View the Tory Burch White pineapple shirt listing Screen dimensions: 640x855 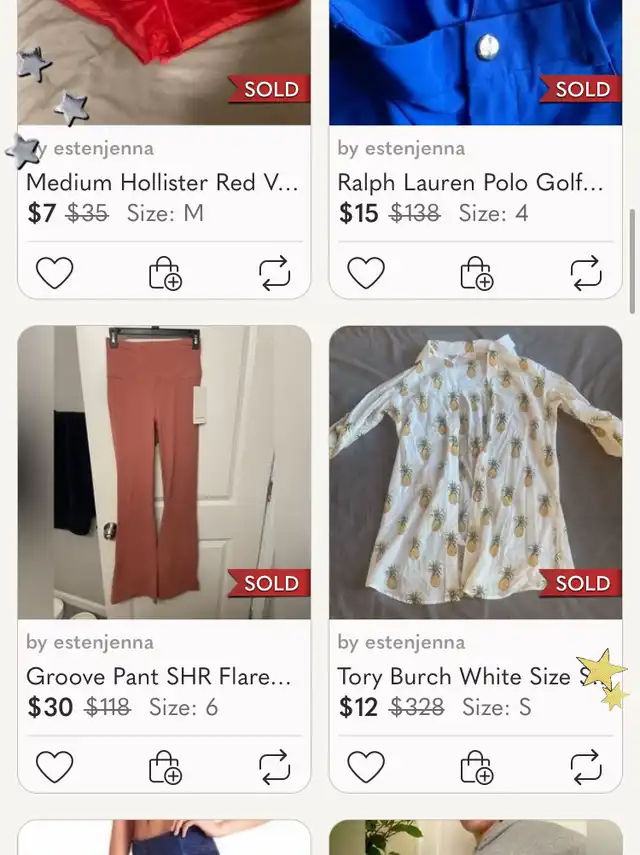[x=476, y=471]
